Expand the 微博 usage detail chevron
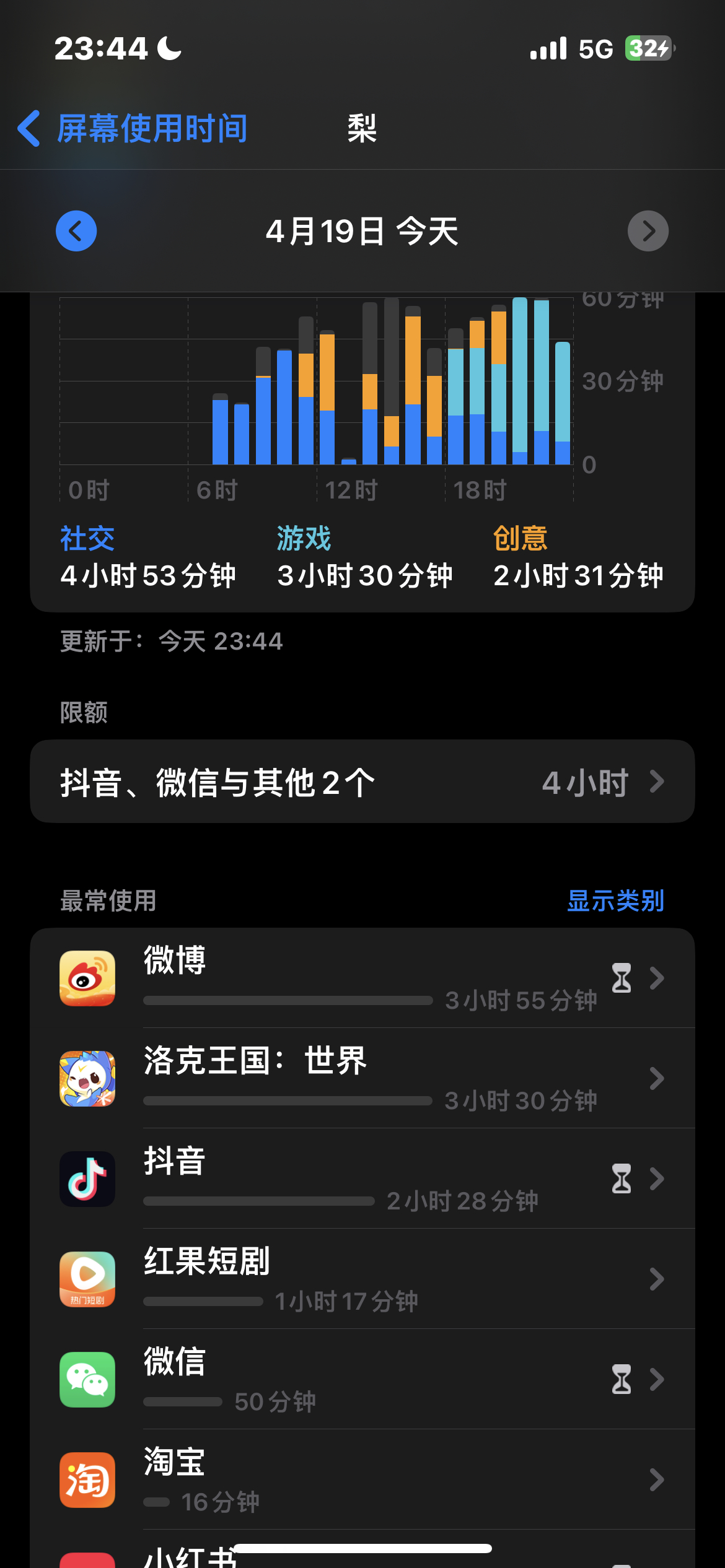The width and height of the screenshot is (725, 1568). (x=657, y=979)
